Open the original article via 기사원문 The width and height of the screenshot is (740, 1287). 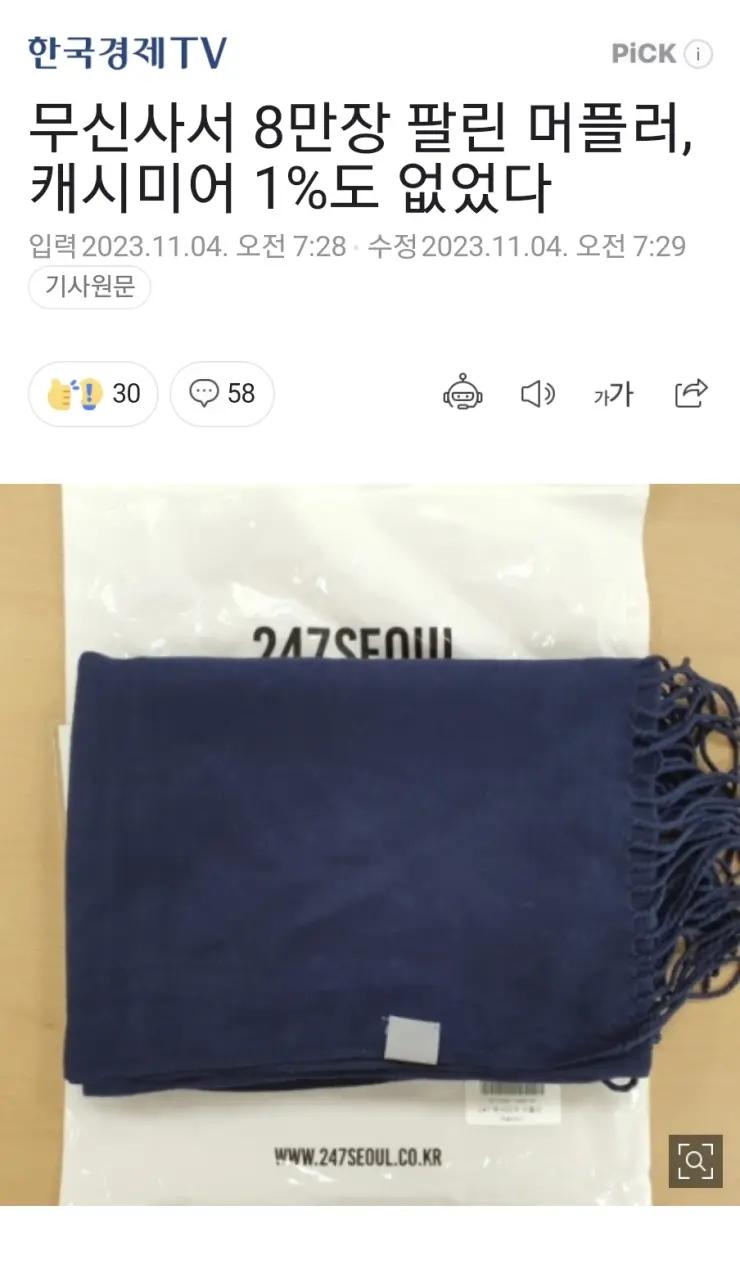coord(90,288)
